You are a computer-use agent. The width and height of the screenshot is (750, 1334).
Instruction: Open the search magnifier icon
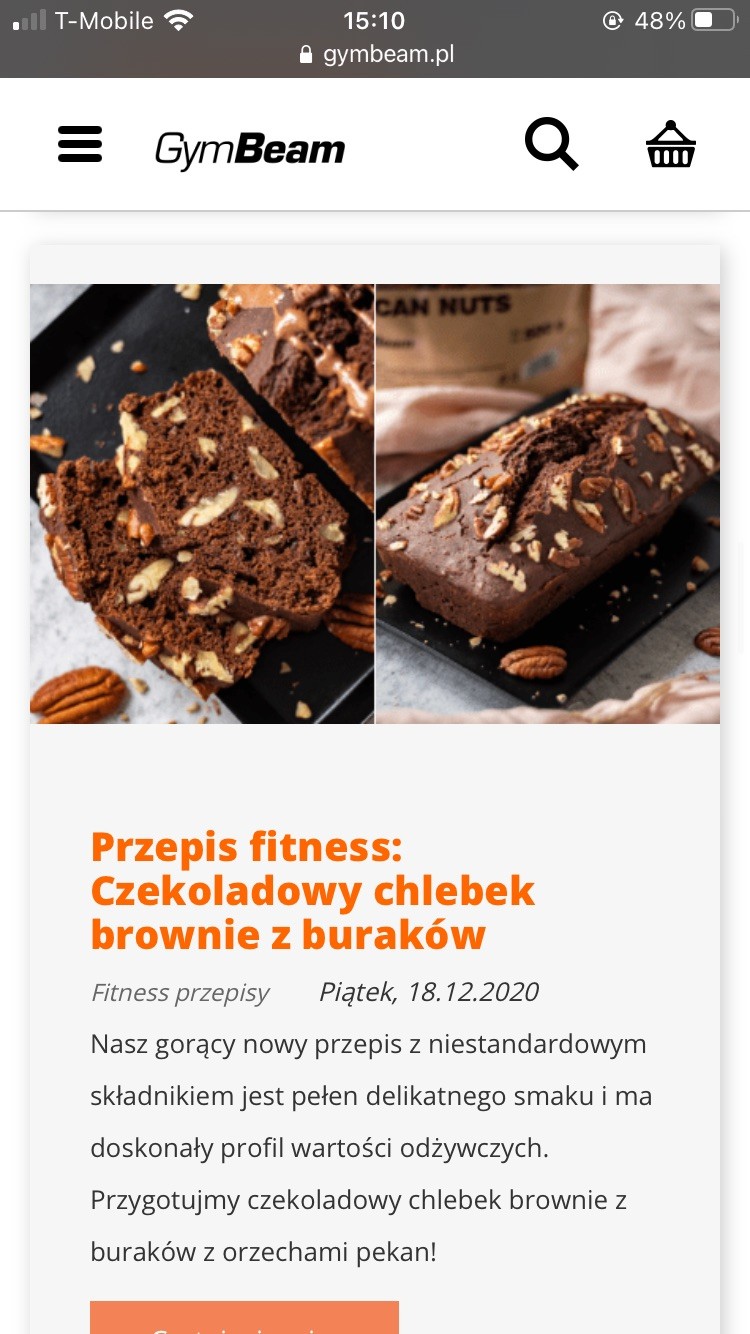pos(551,145)
